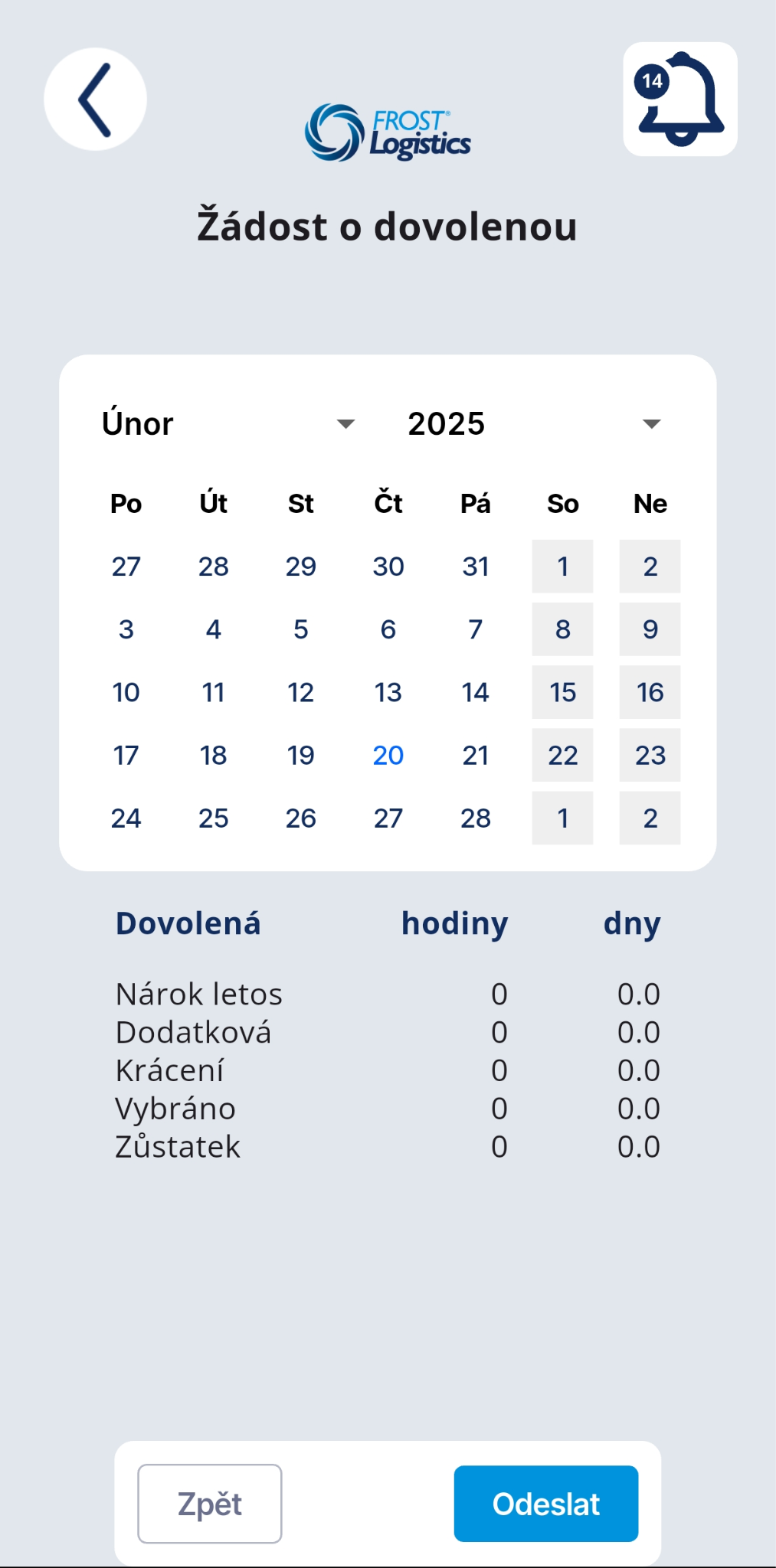The width and height of the screenshot is (776, 1568).
Task: Select Saturday the 15th in the calendar
Action: coord(563,693)
